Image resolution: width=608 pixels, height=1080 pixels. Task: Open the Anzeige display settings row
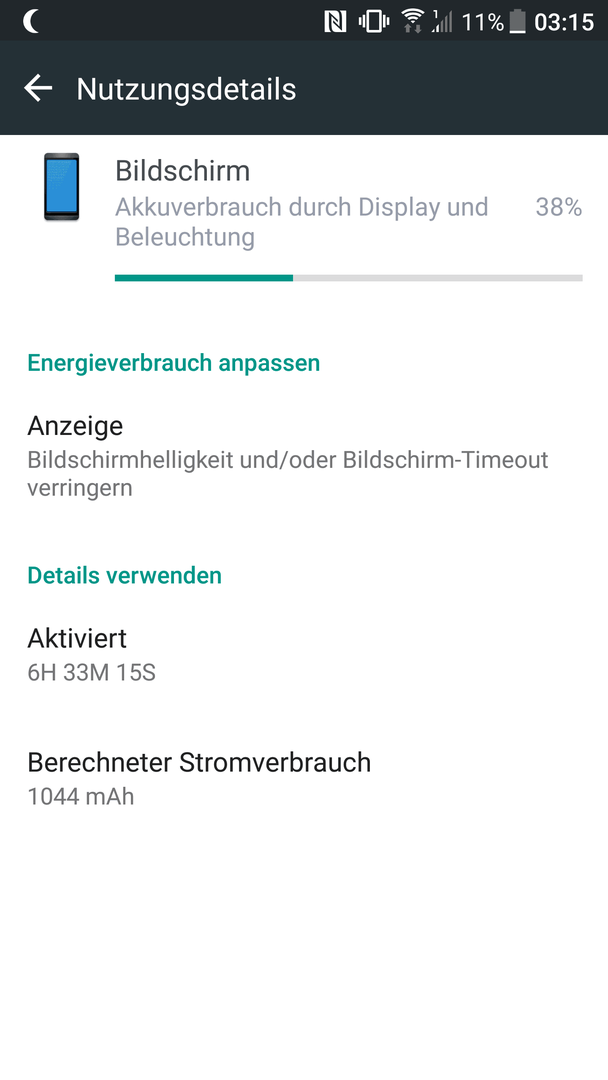(304, 455)
